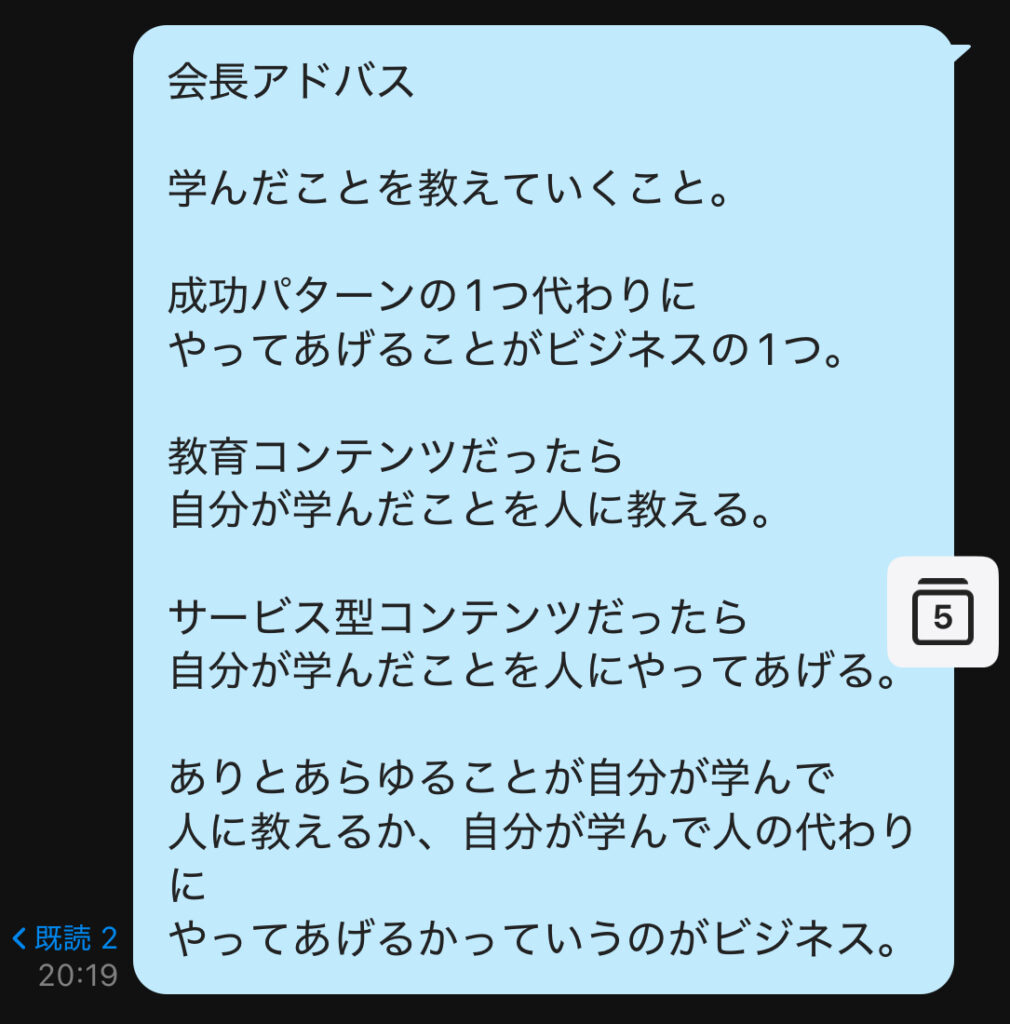
Task: Tap the floating button marked 5
Action: (942, 612)
